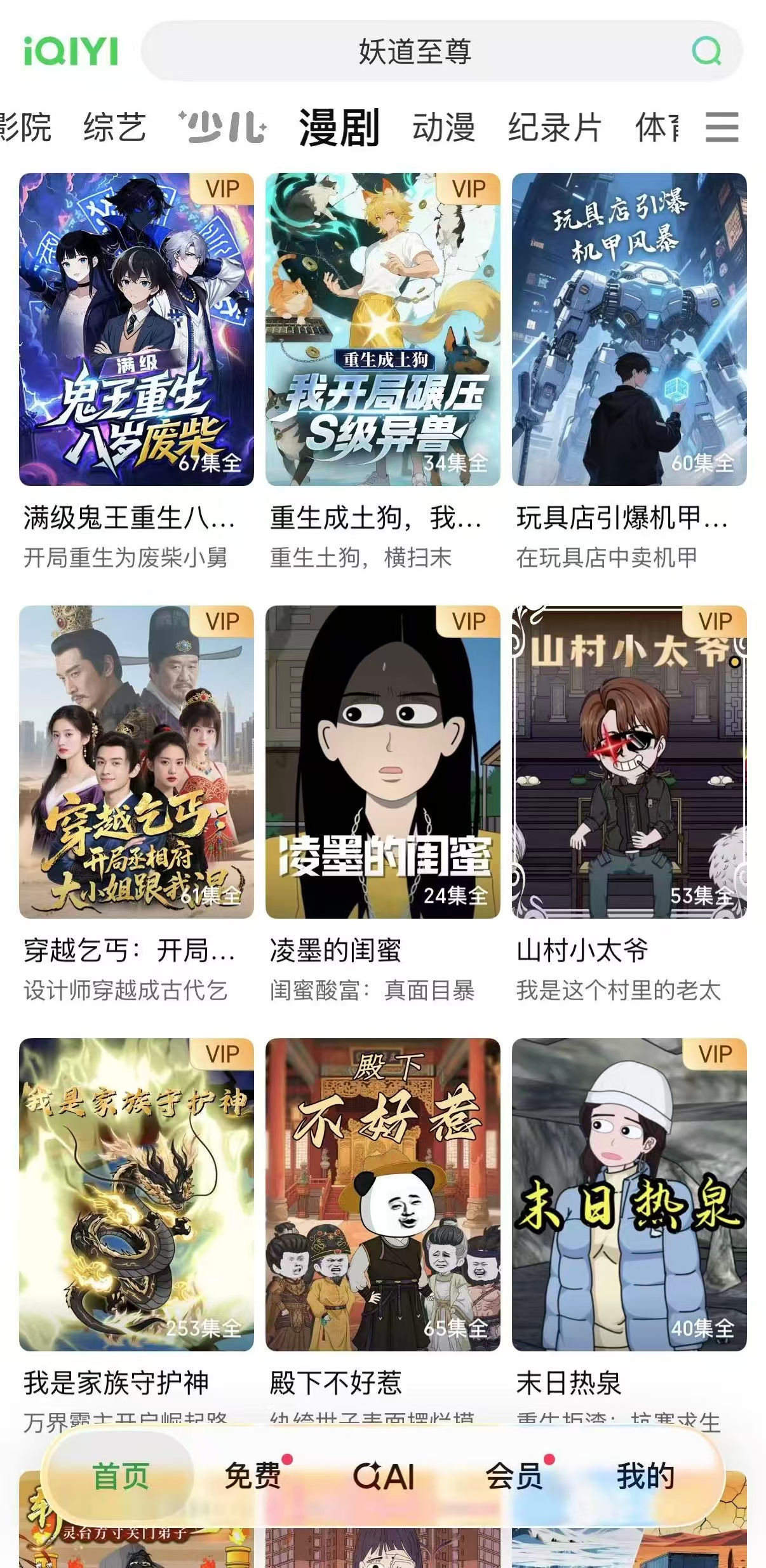This screenshot has height=1568, width=766.
Task: Open 凌墨的闺蜜 series
Action: [382, 761]
